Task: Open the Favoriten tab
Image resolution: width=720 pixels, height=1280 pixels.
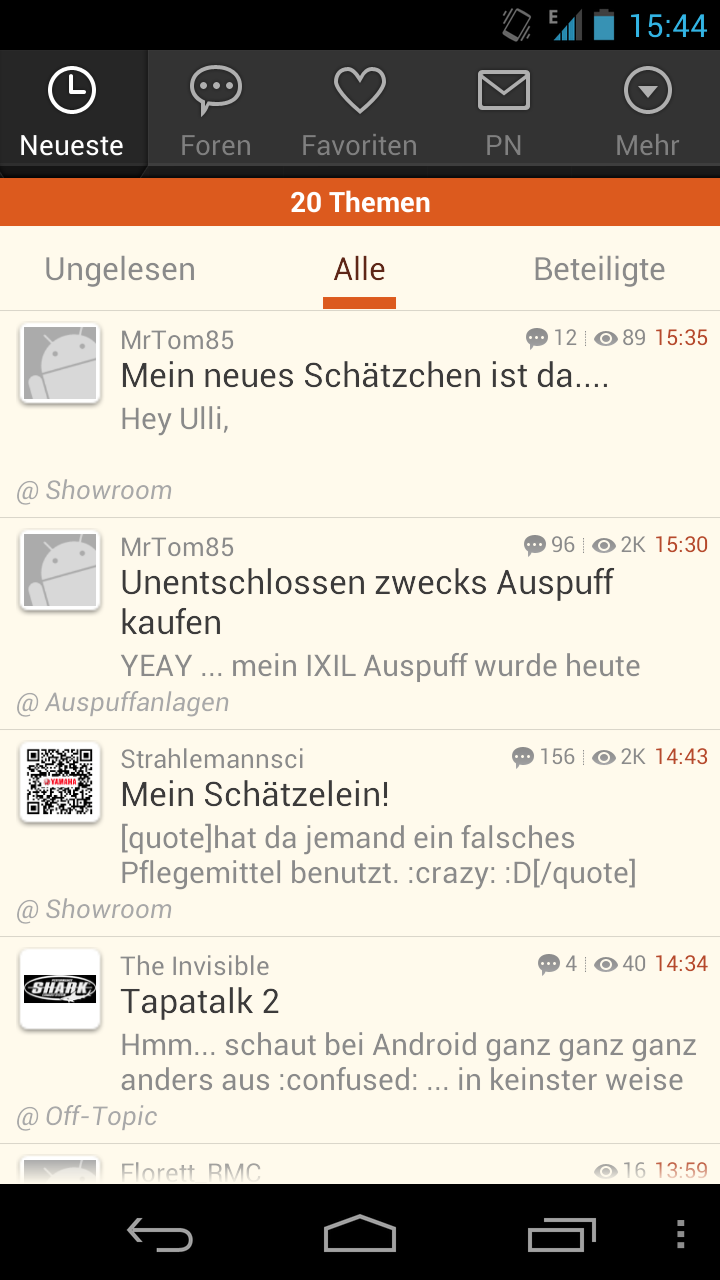Action: point(359,112)
